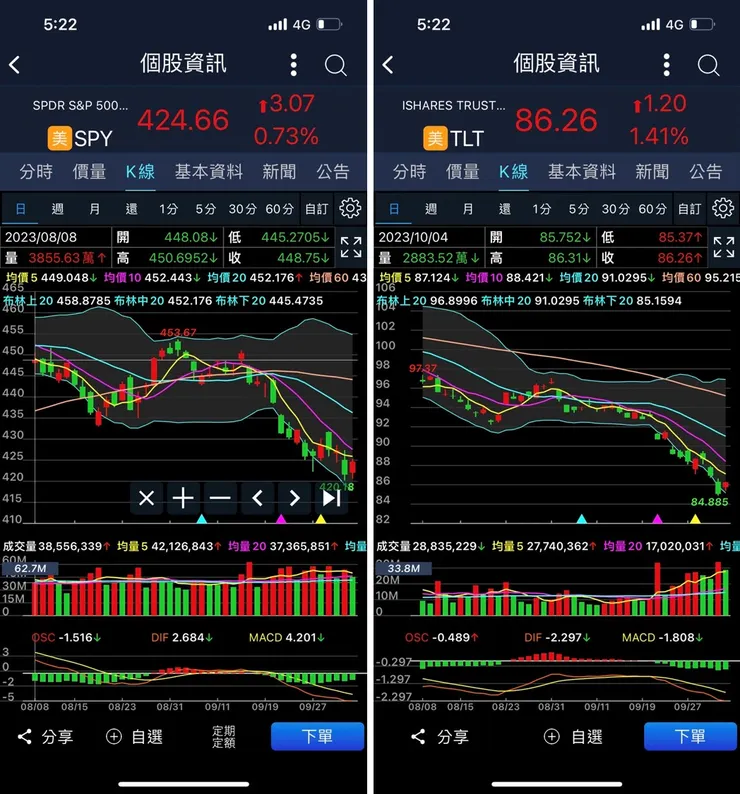This screenshot has height=794, width=740.
Task: Jump to latest candle with skip-to-end arrow
Action: click(x=331, y=497)
